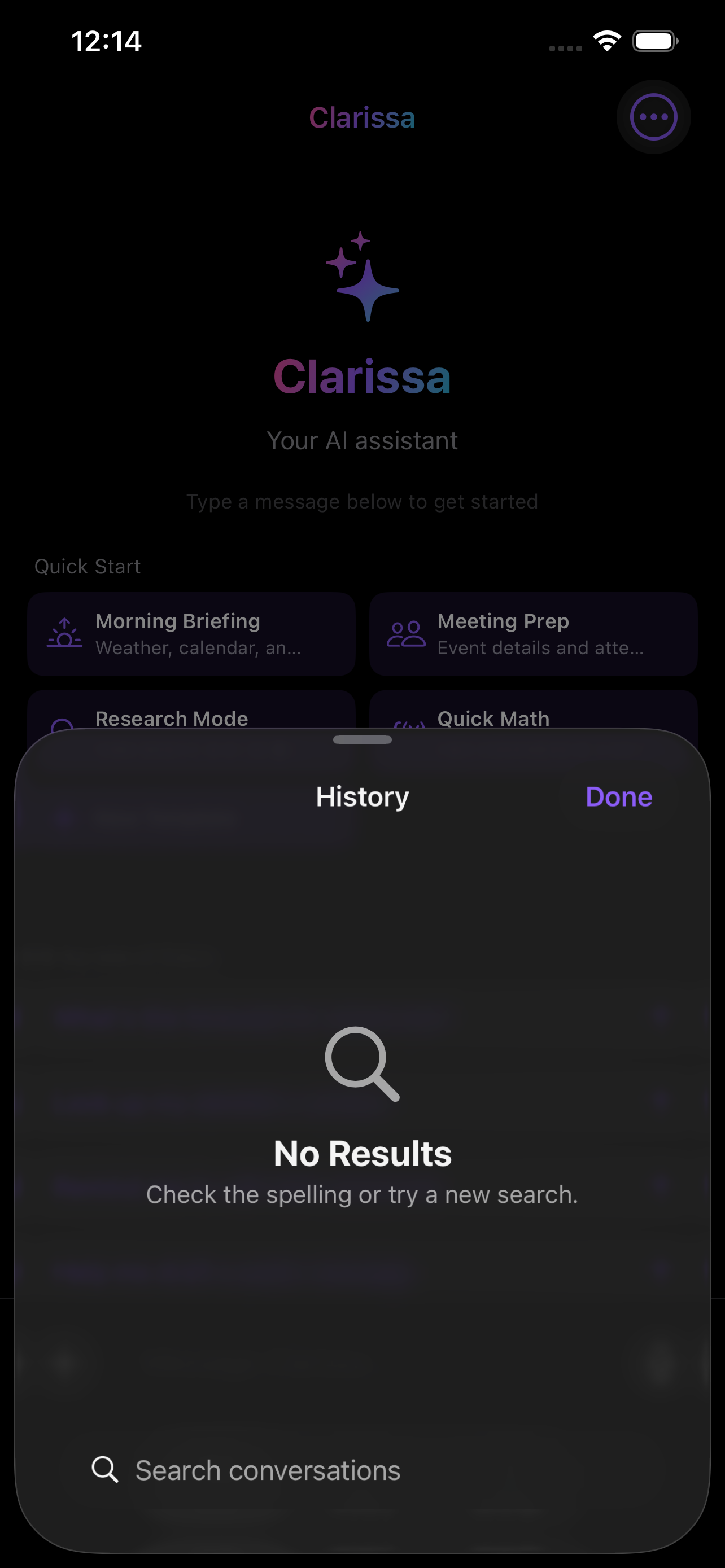Image resolution: width=725 pixels, height=1568 pixels.
Task: Tap Done to close the History sheet
Action: click(618, 796)
